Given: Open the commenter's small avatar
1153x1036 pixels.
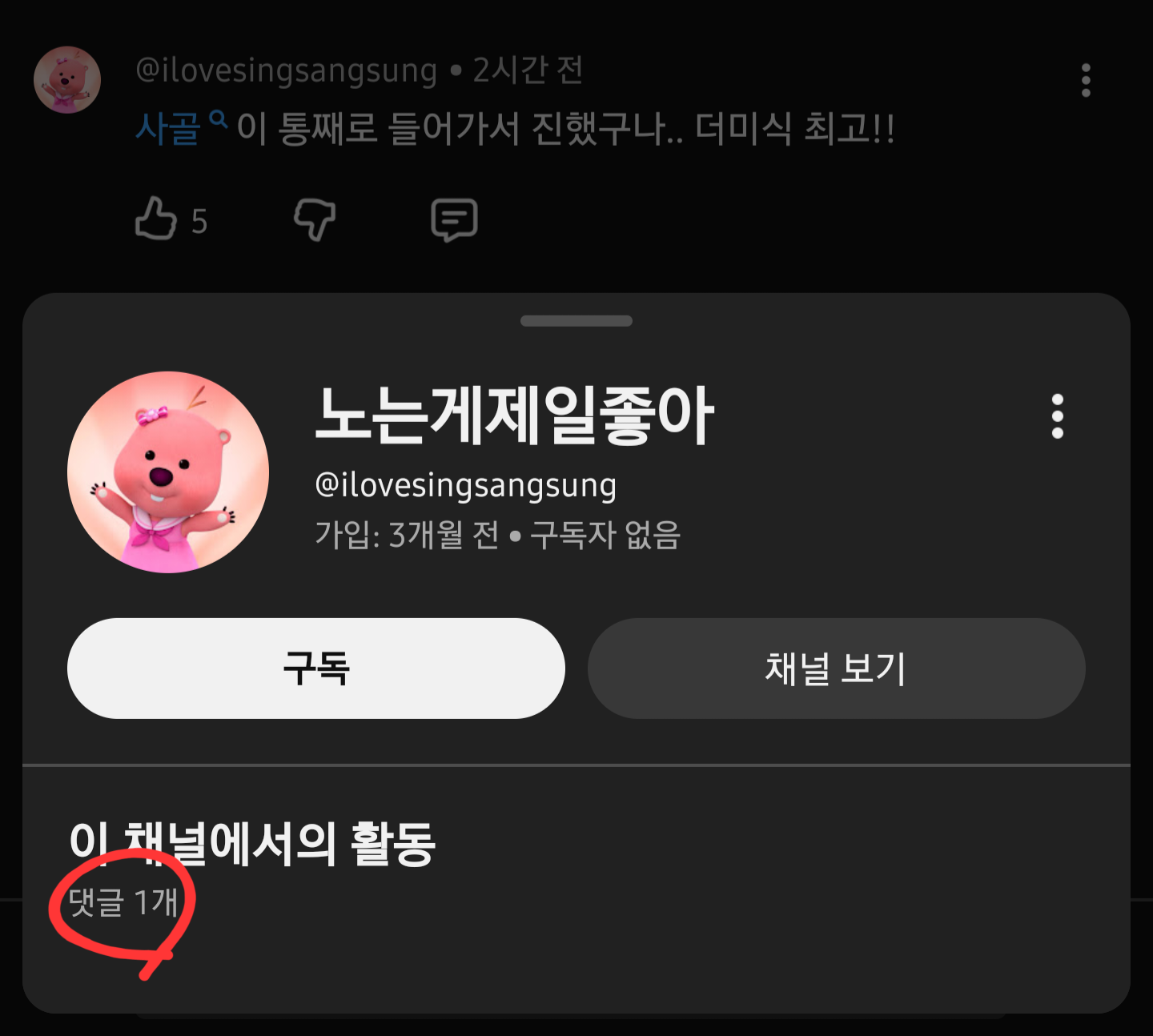Looking at the screenshot, I should point(67,79).
